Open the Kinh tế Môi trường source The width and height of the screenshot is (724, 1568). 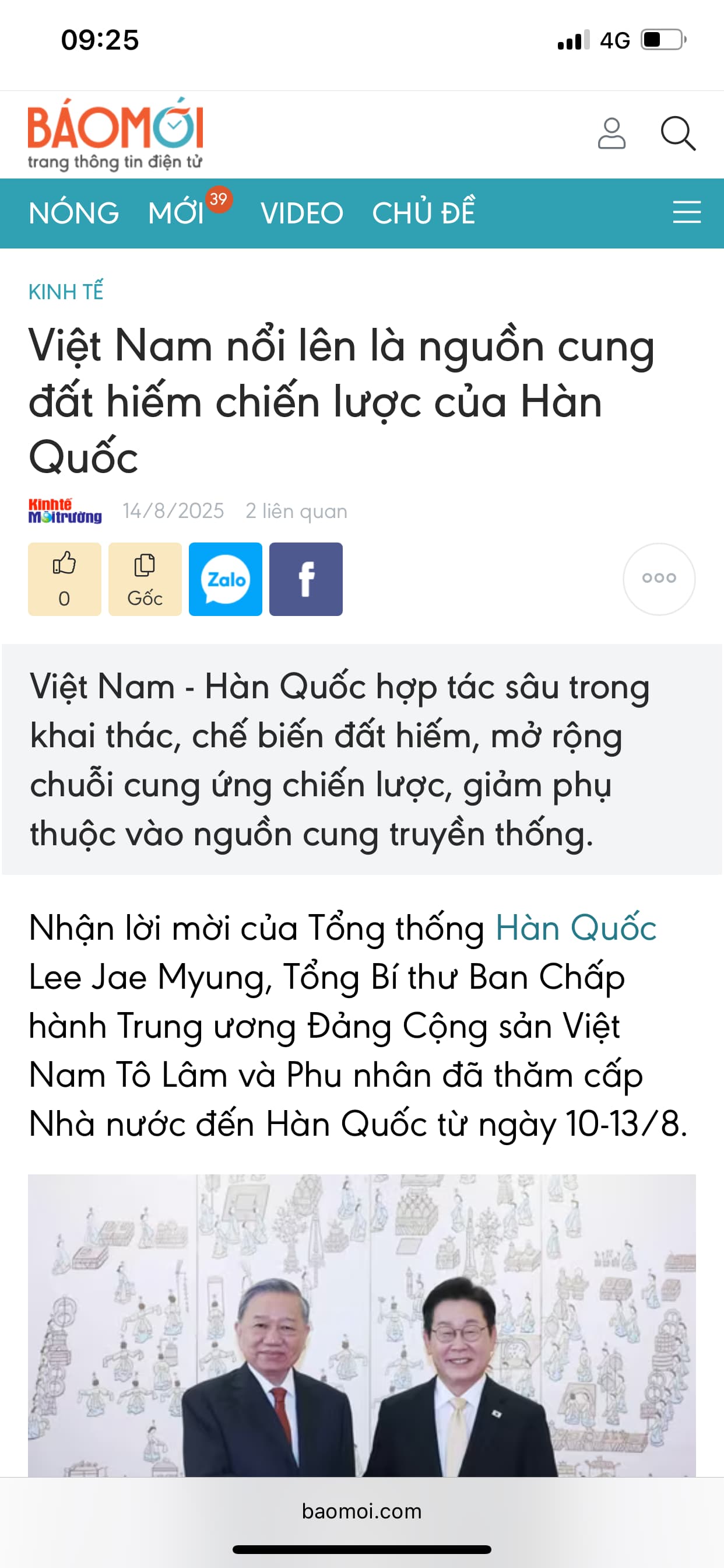click(65, 512)
